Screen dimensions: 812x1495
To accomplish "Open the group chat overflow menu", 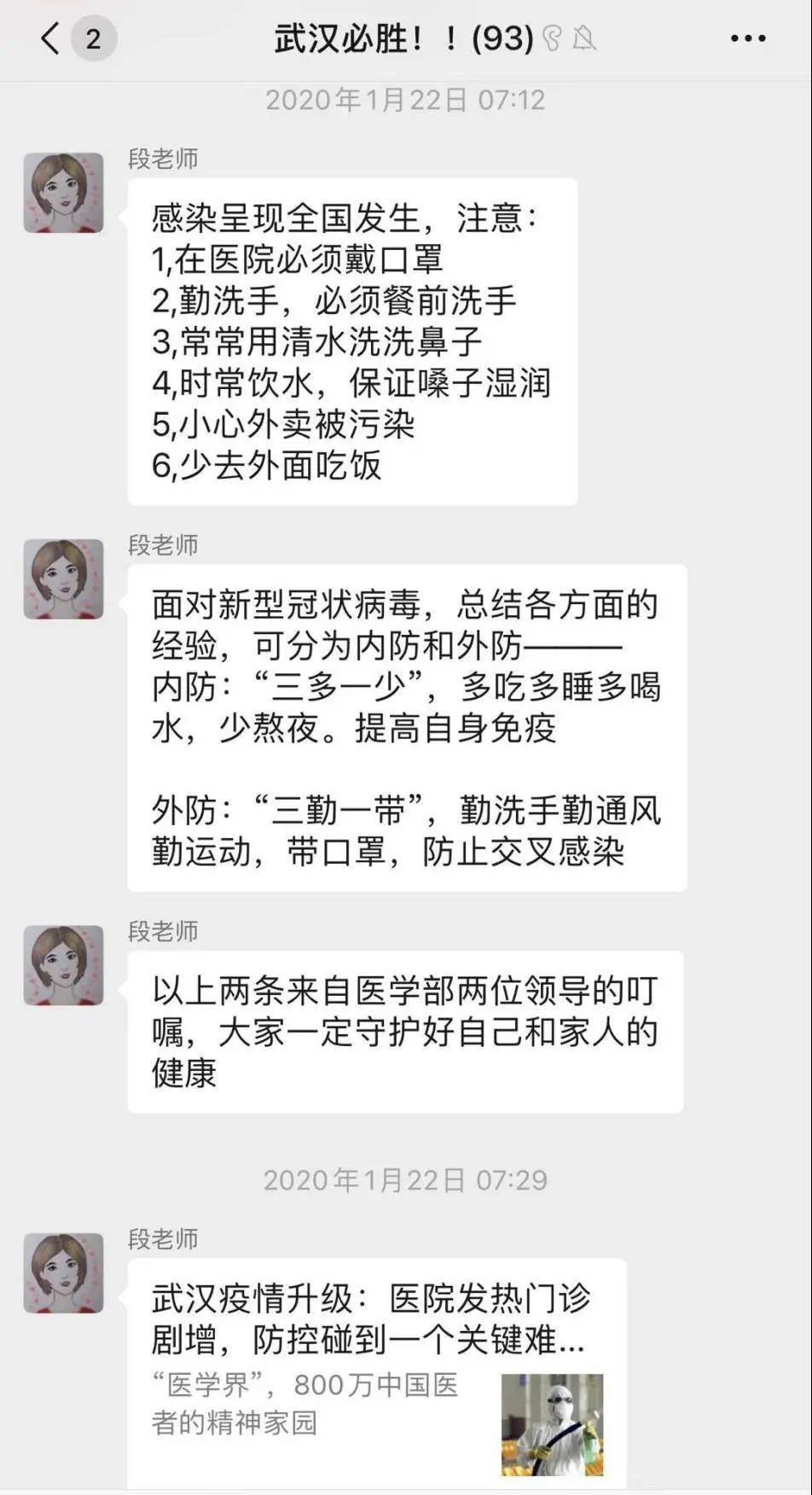I will pyautogui.click(x=748, y=38).
